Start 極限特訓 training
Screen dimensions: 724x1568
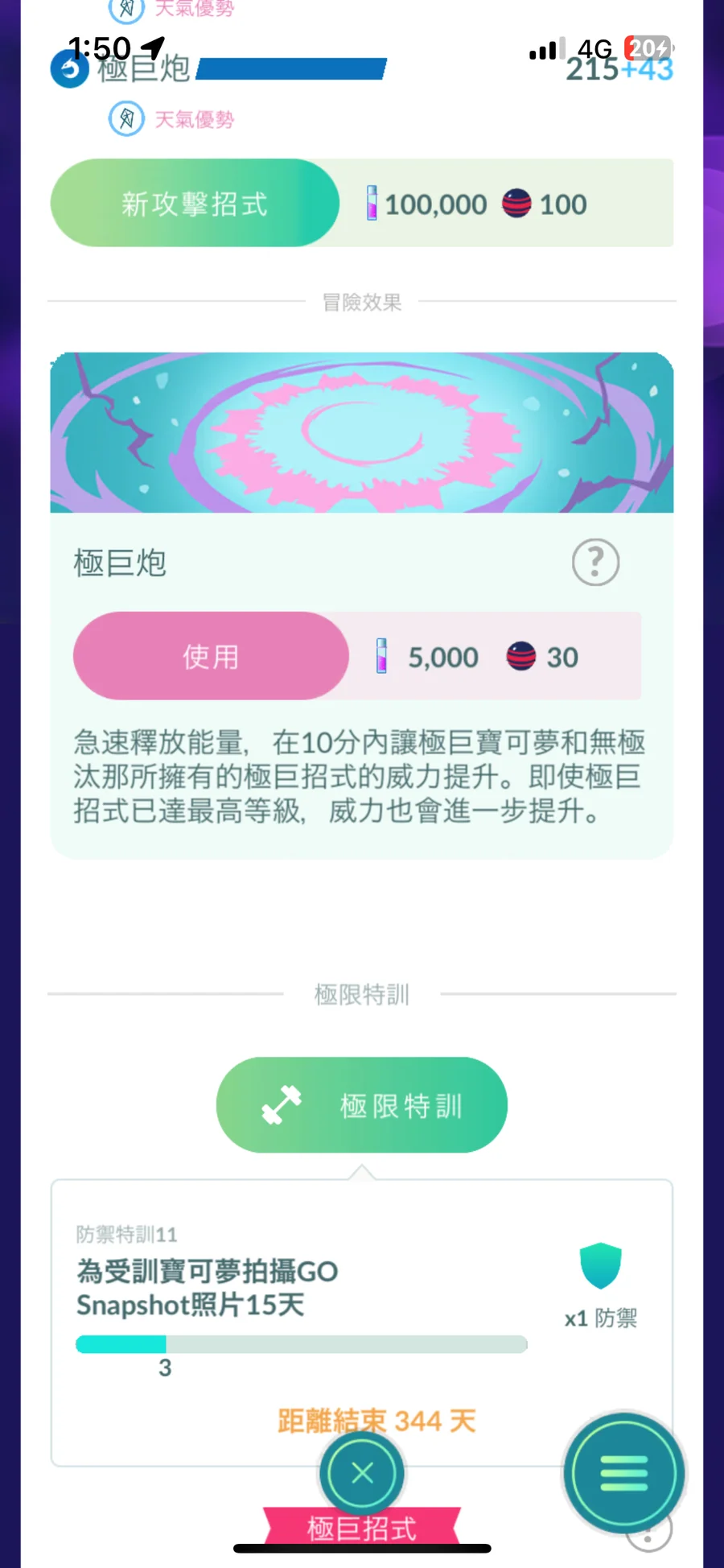[361, 1105]
